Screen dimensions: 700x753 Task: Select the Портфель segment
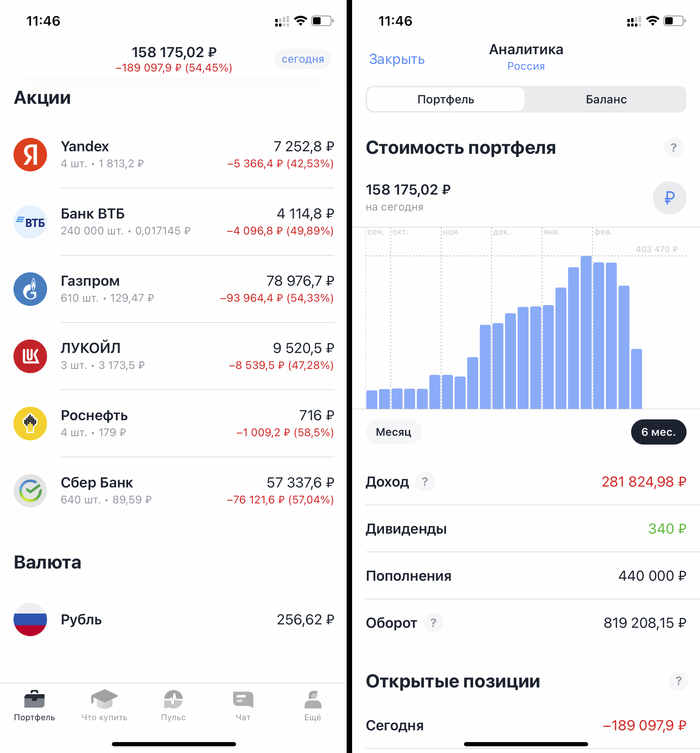[x=446, y=100]
